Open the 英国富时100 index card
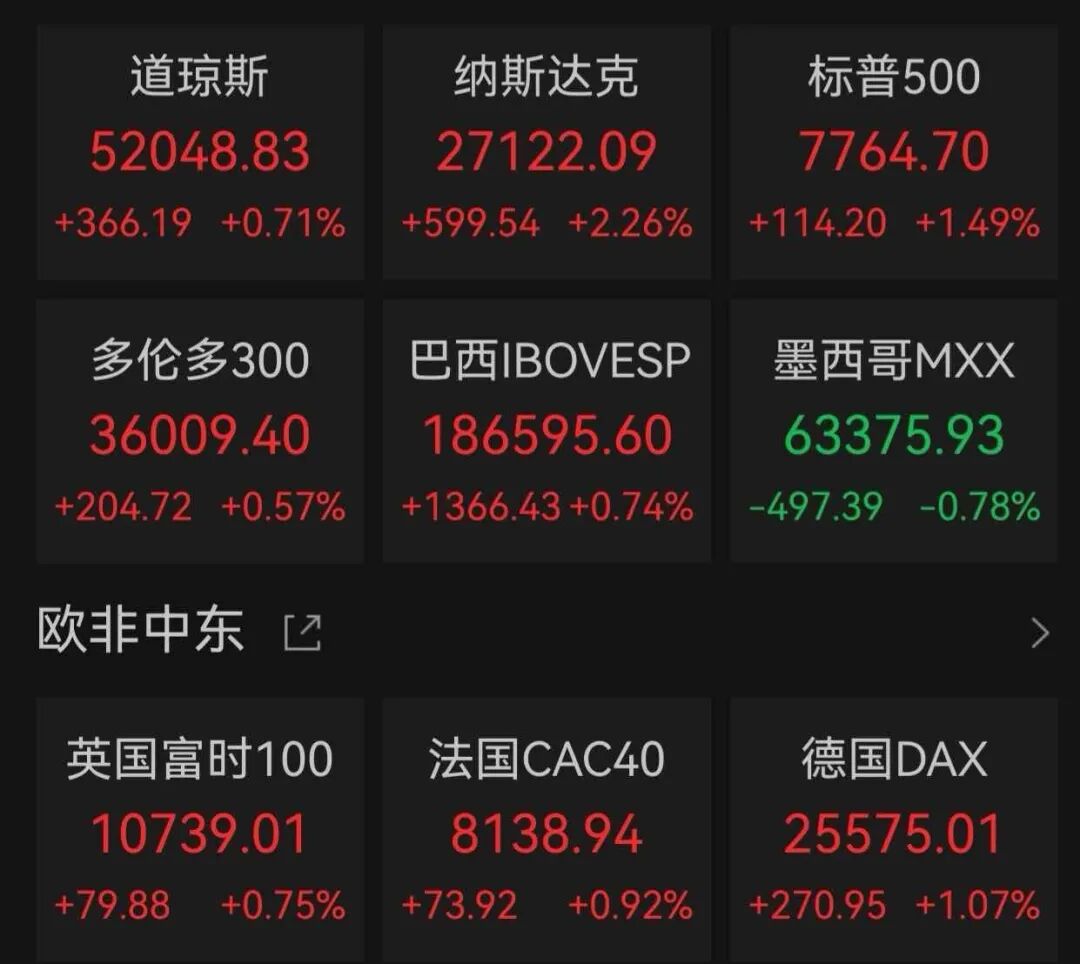 200,830
